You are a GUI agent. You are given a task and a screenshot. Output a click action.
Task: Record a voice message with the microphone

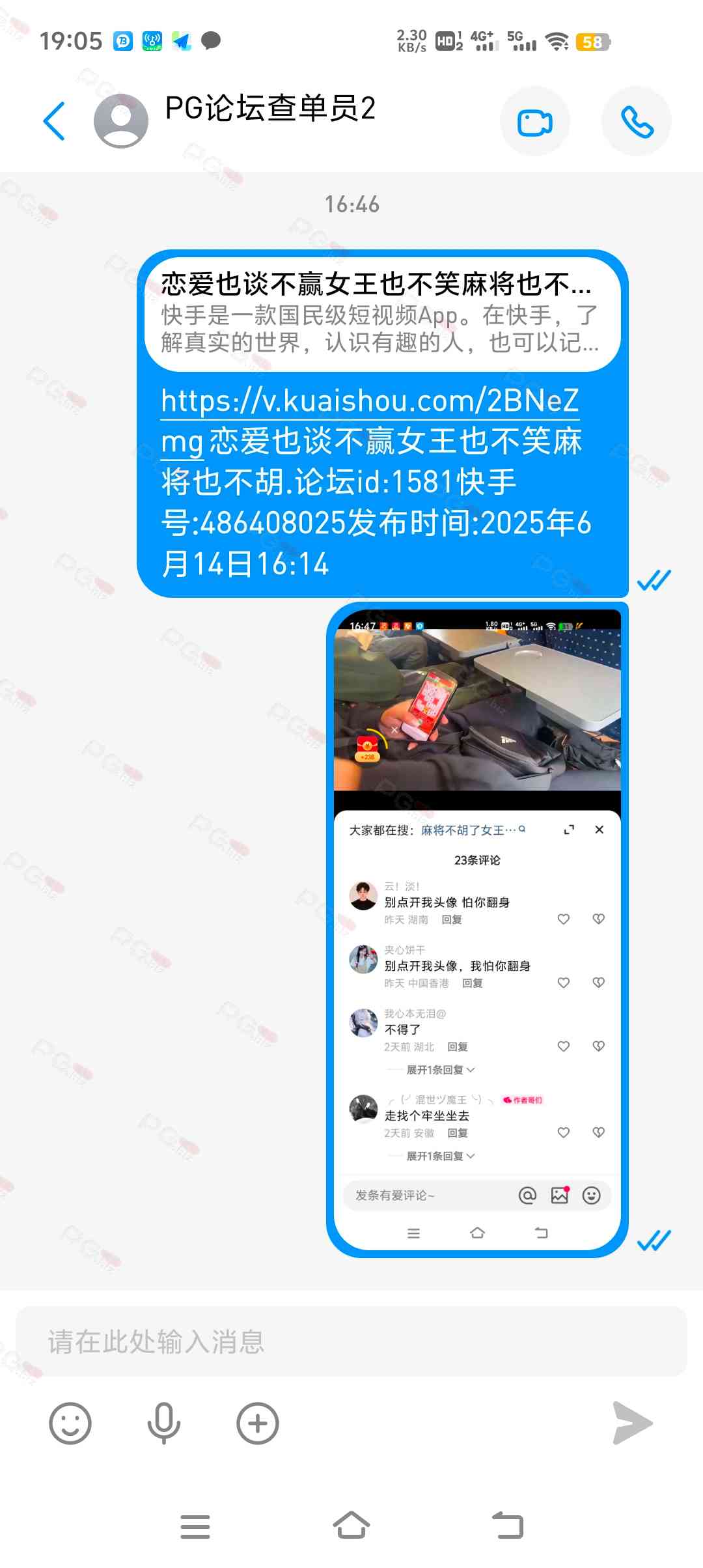point(164,1423)
